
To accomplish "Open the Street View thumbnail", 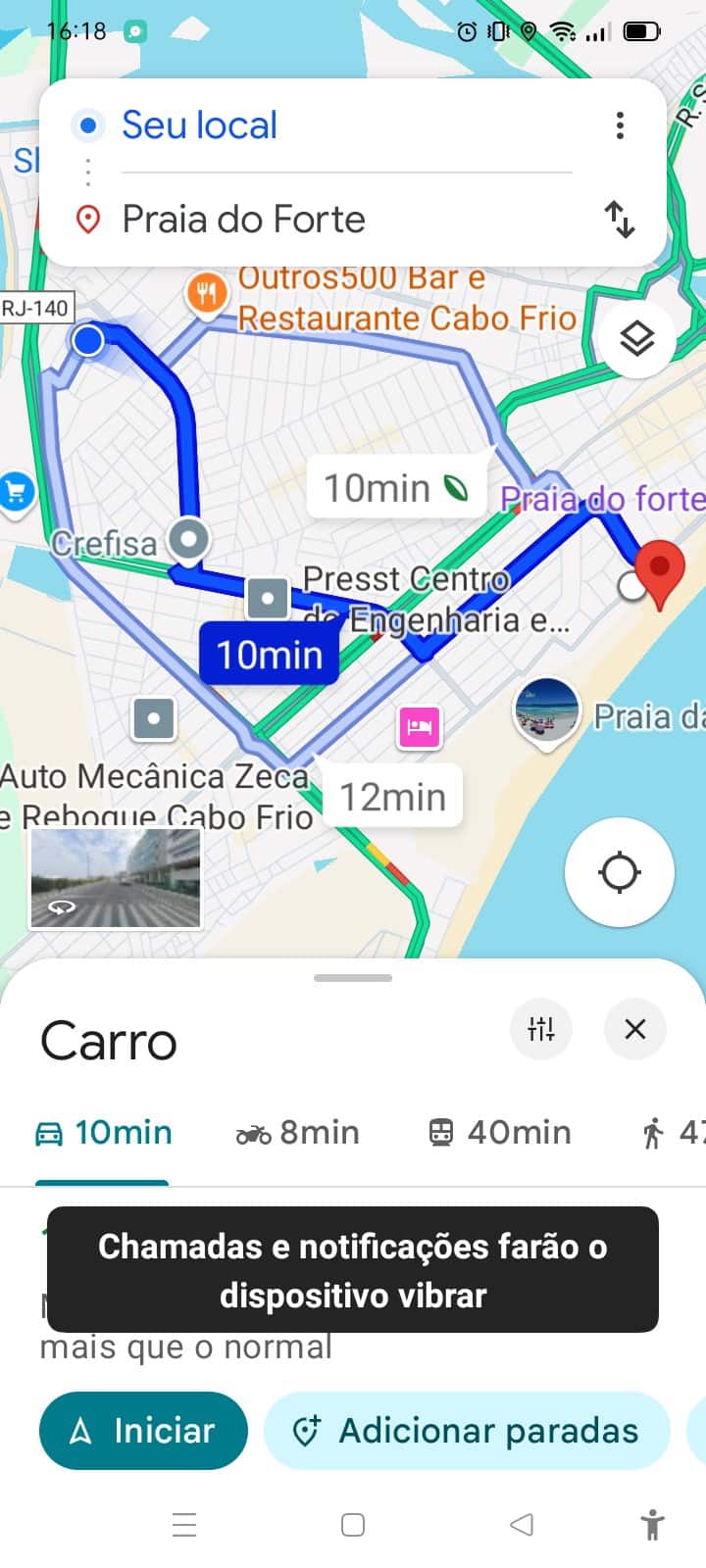I will tap(116, 878).
